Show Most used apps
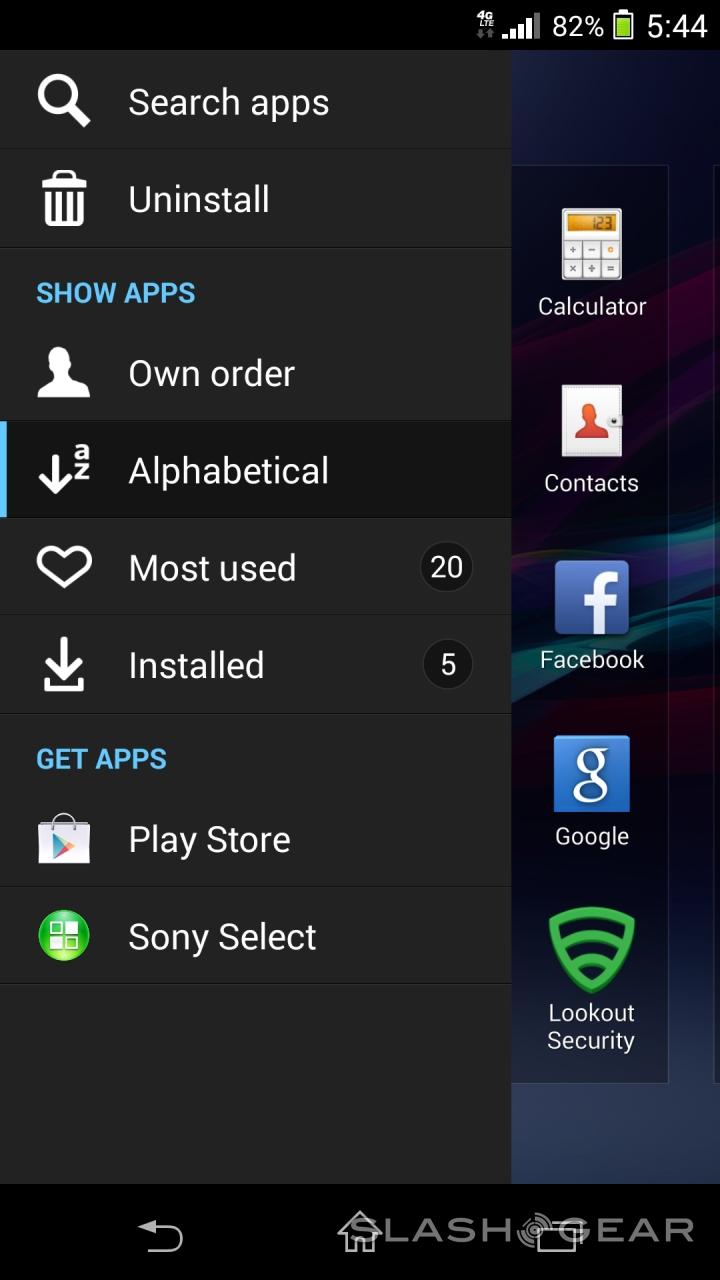Image resolution: width=720 pixels, height=1280 pixels. tap(213, 568)
